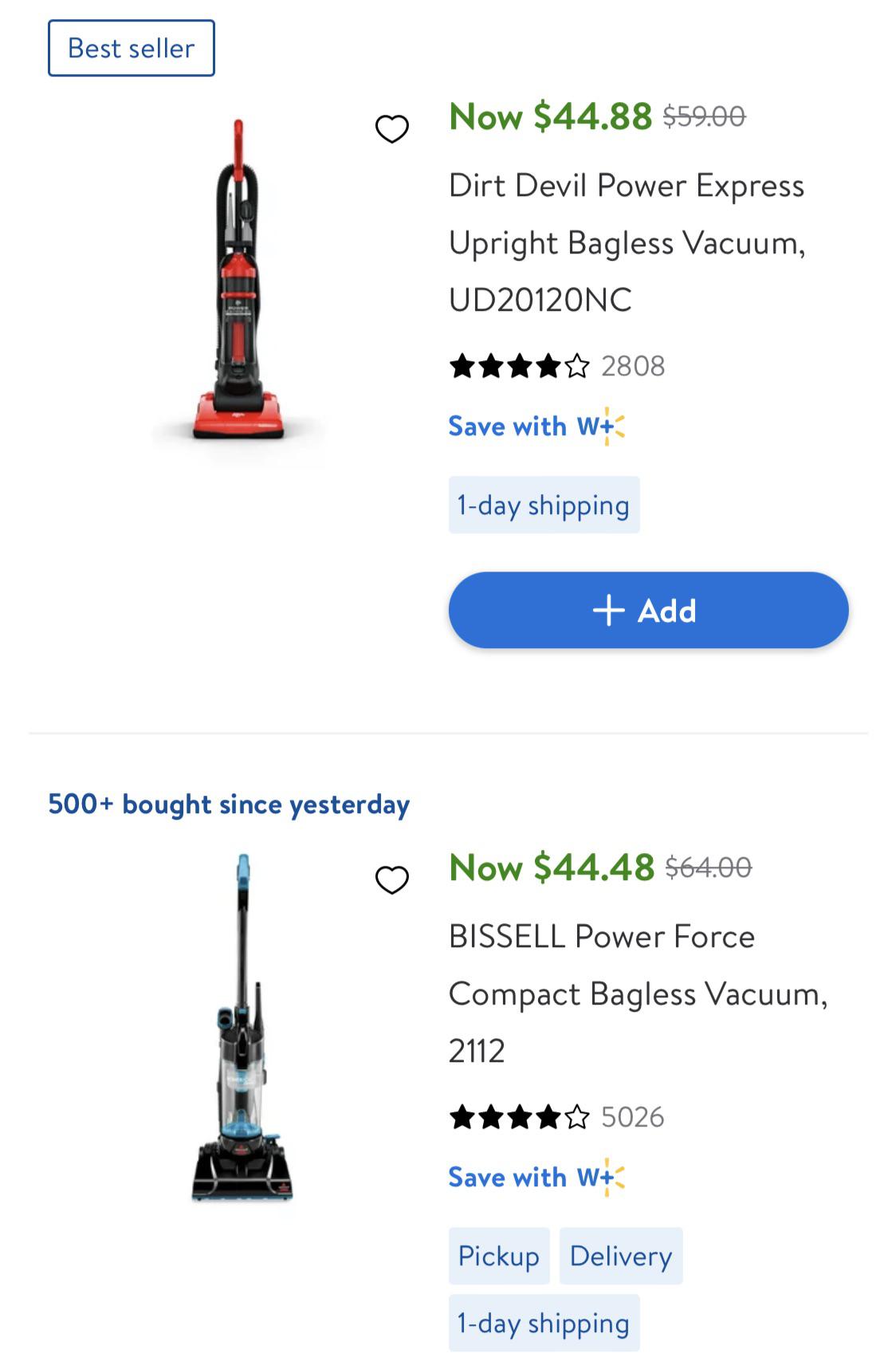Click the plus icon inside the Add button

coord(610,610)
